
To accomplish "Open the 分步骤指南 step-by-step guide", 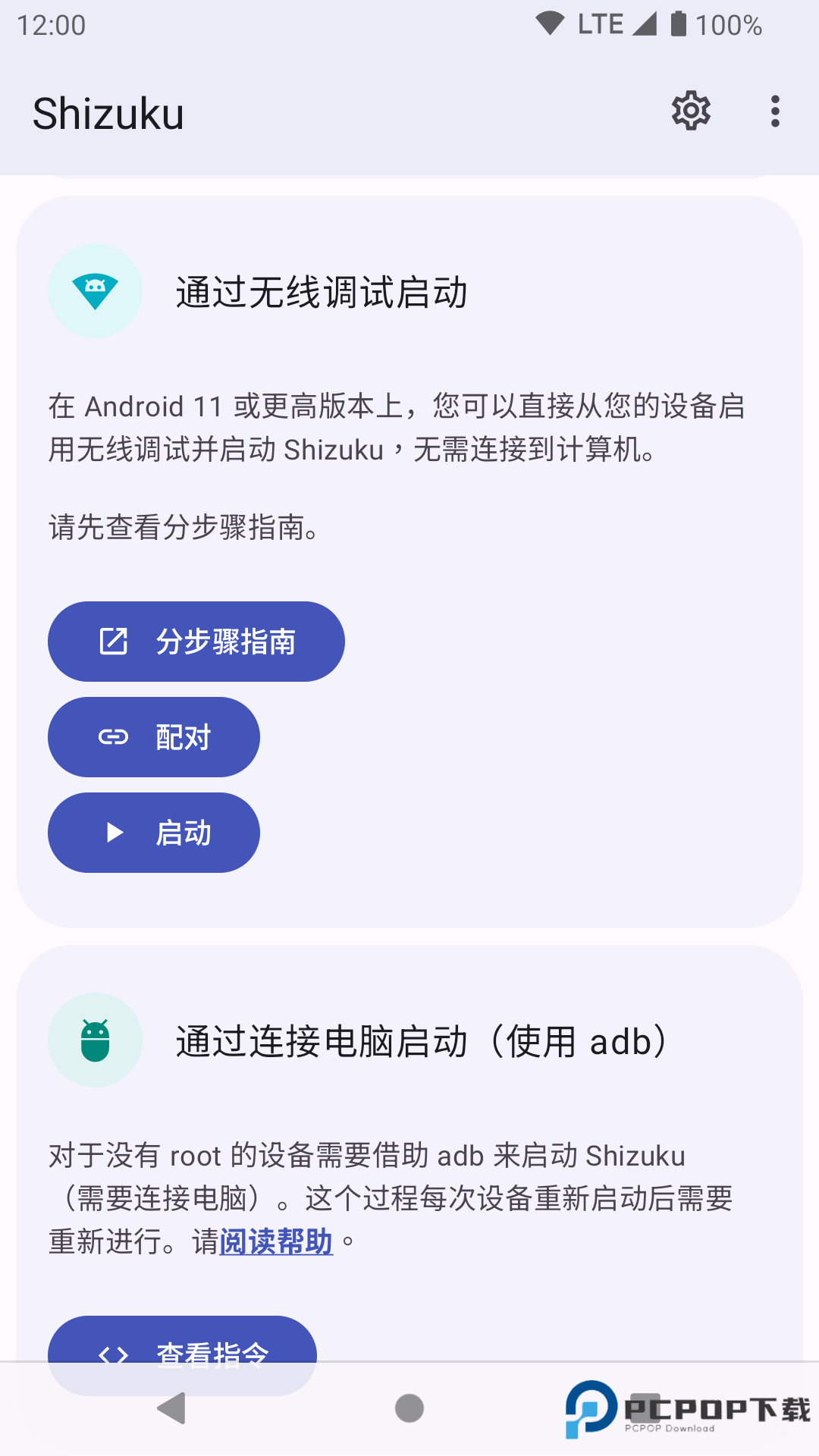I will click(x=196, y=641).
